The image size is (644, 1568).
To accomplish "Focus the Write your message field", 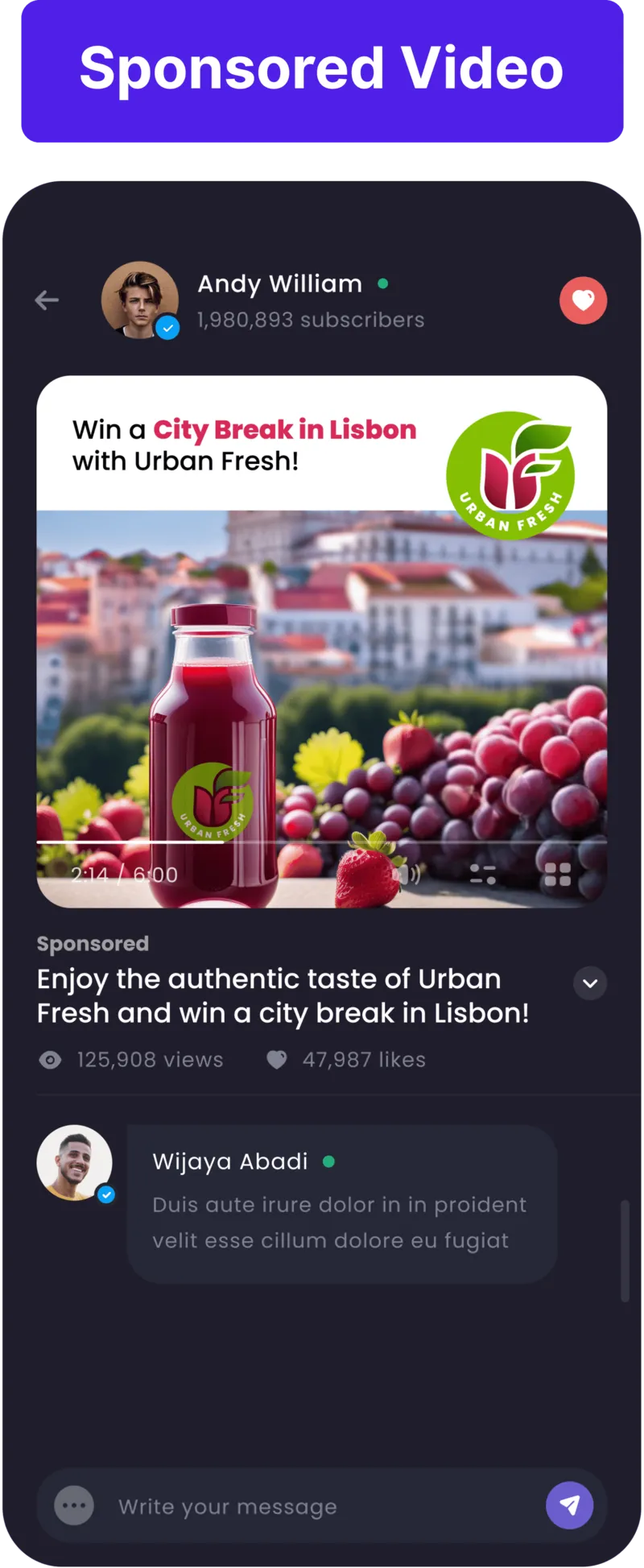I will [322, 1506].
